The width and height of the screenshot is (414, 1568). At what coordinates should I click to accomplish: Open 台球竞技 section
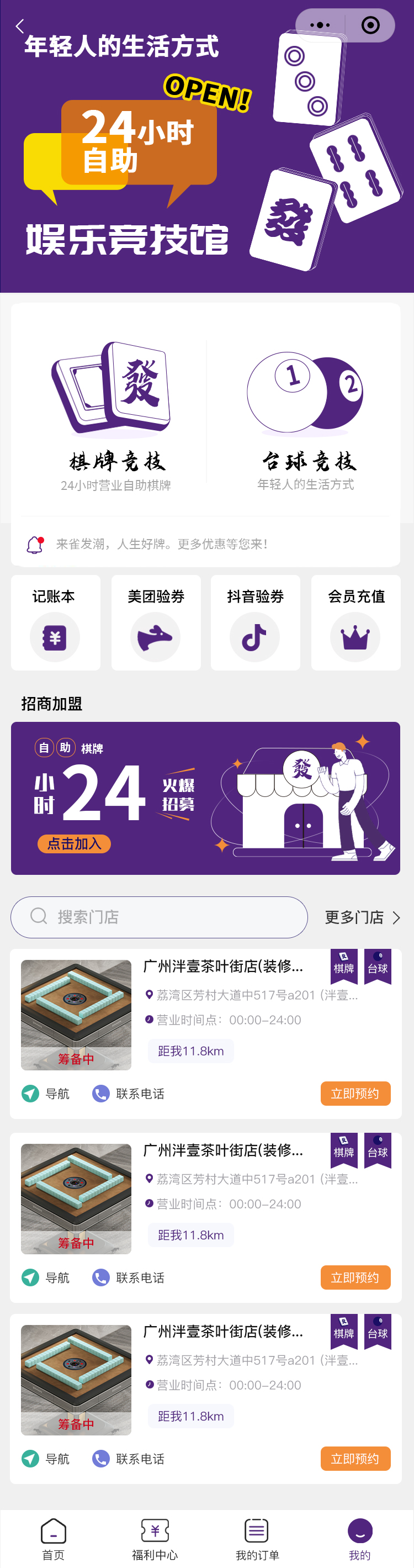pyautogui.click(x=305, y=414)
